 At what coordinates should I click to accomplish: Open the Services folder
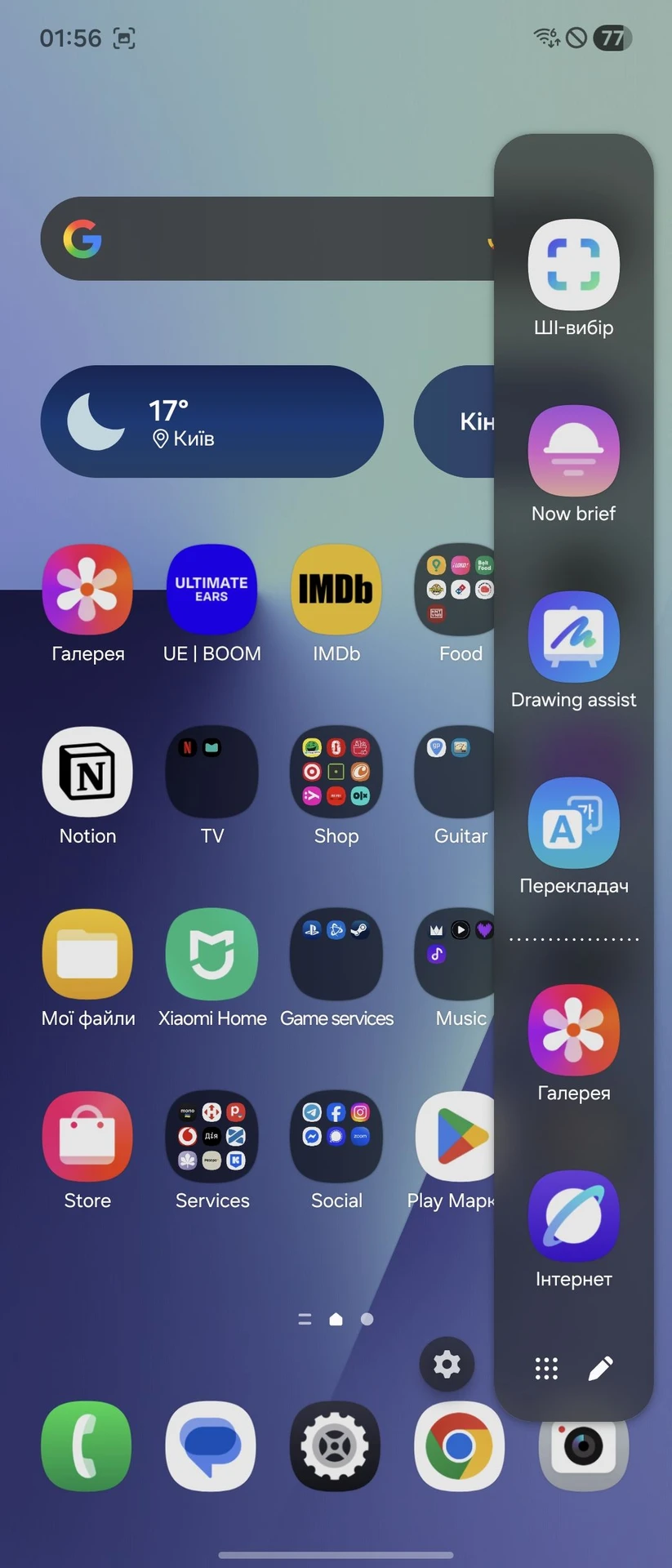coord(211,1137)
